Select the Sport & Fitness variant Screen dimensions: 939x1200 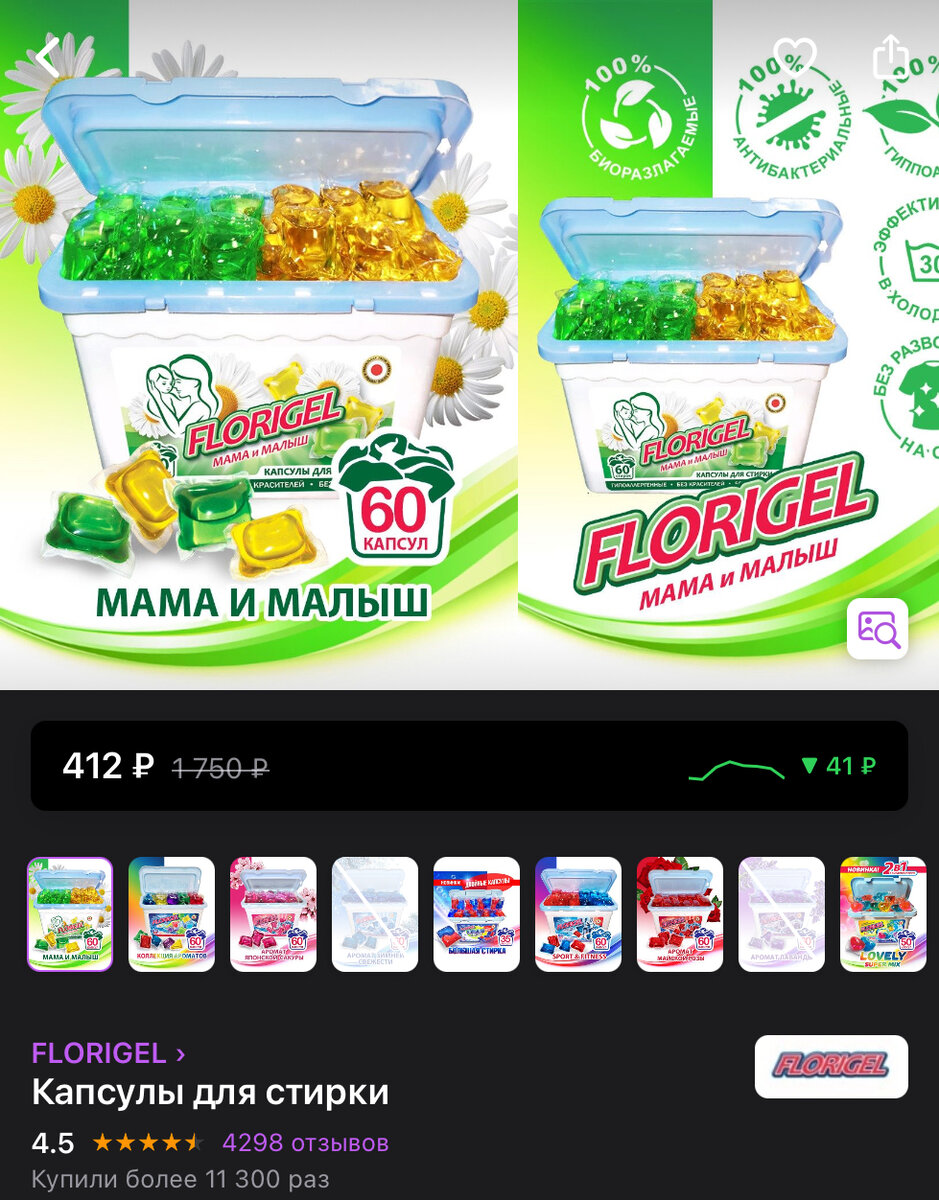[x=578, y=914]
